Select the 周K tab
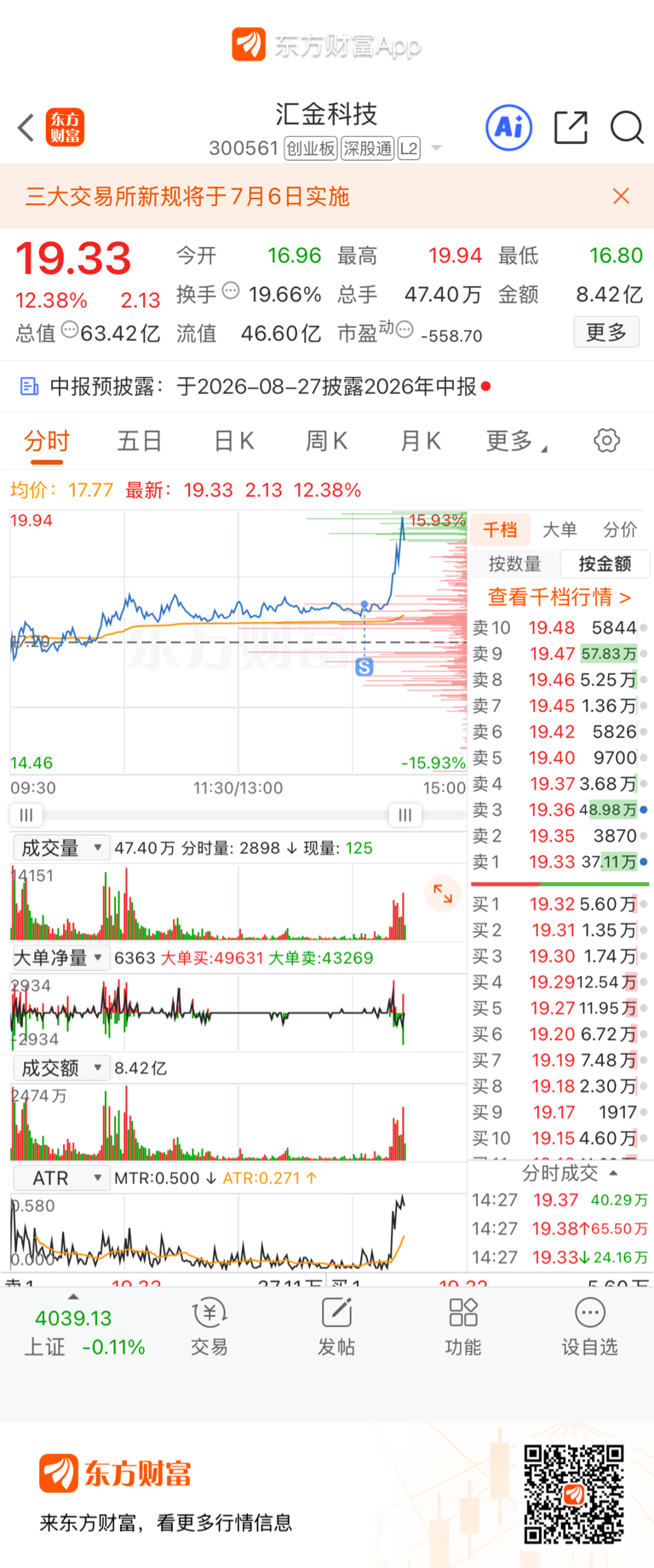The width and height of the screenshot is (654, 1568). [327, 441]
